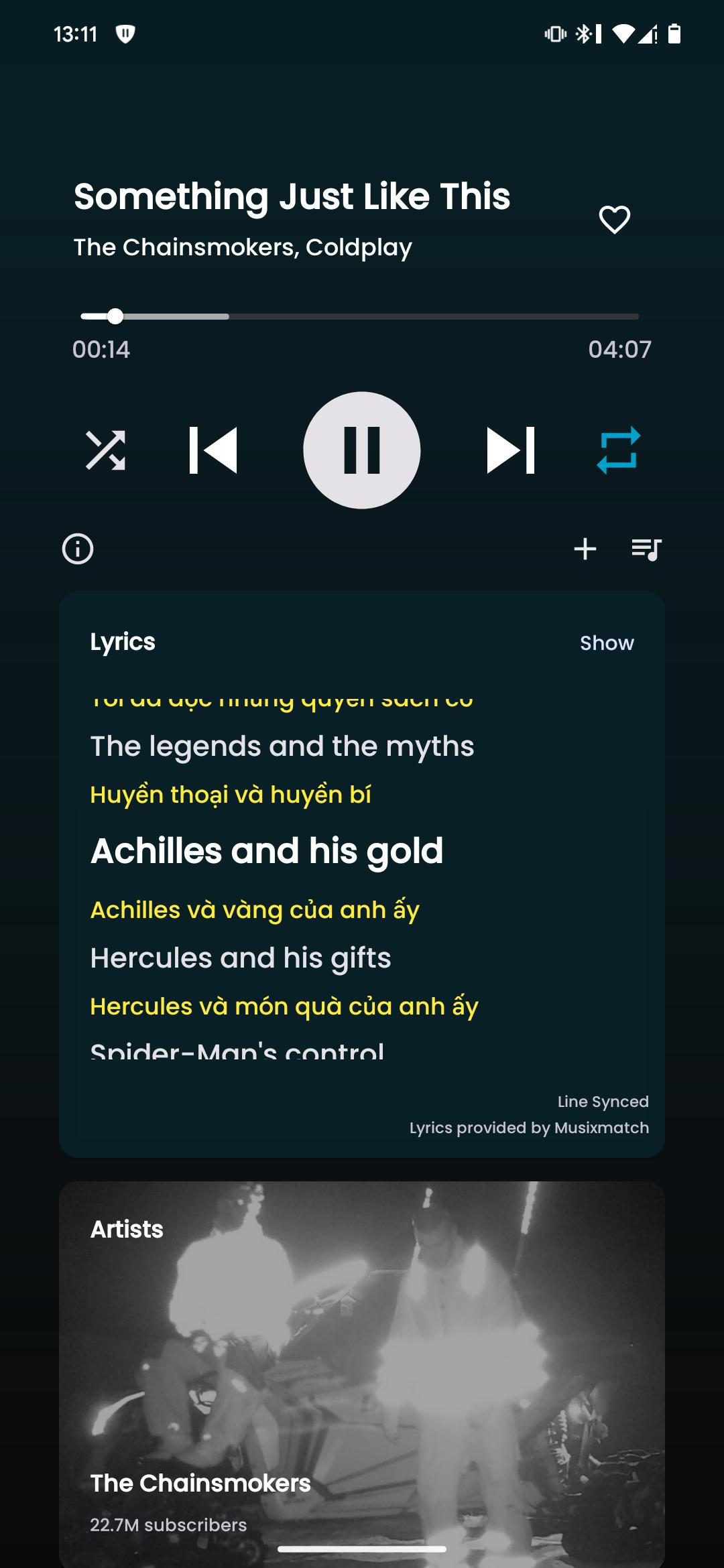Like the song with the heart icon
Viewport: 724px width, 1568px height.
[614, 220]
